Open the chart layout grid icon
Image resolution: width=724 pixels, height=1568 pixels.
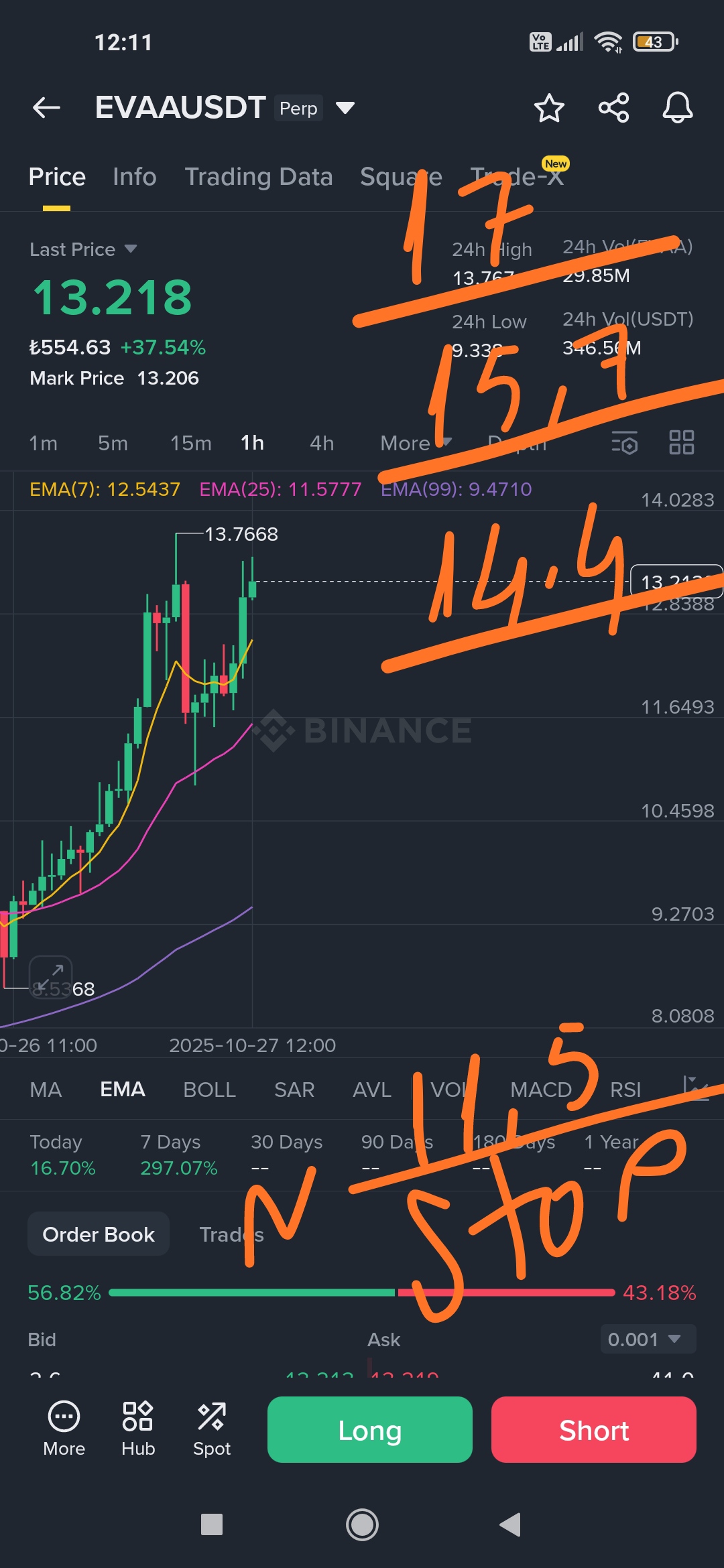(x=682, y=443)
